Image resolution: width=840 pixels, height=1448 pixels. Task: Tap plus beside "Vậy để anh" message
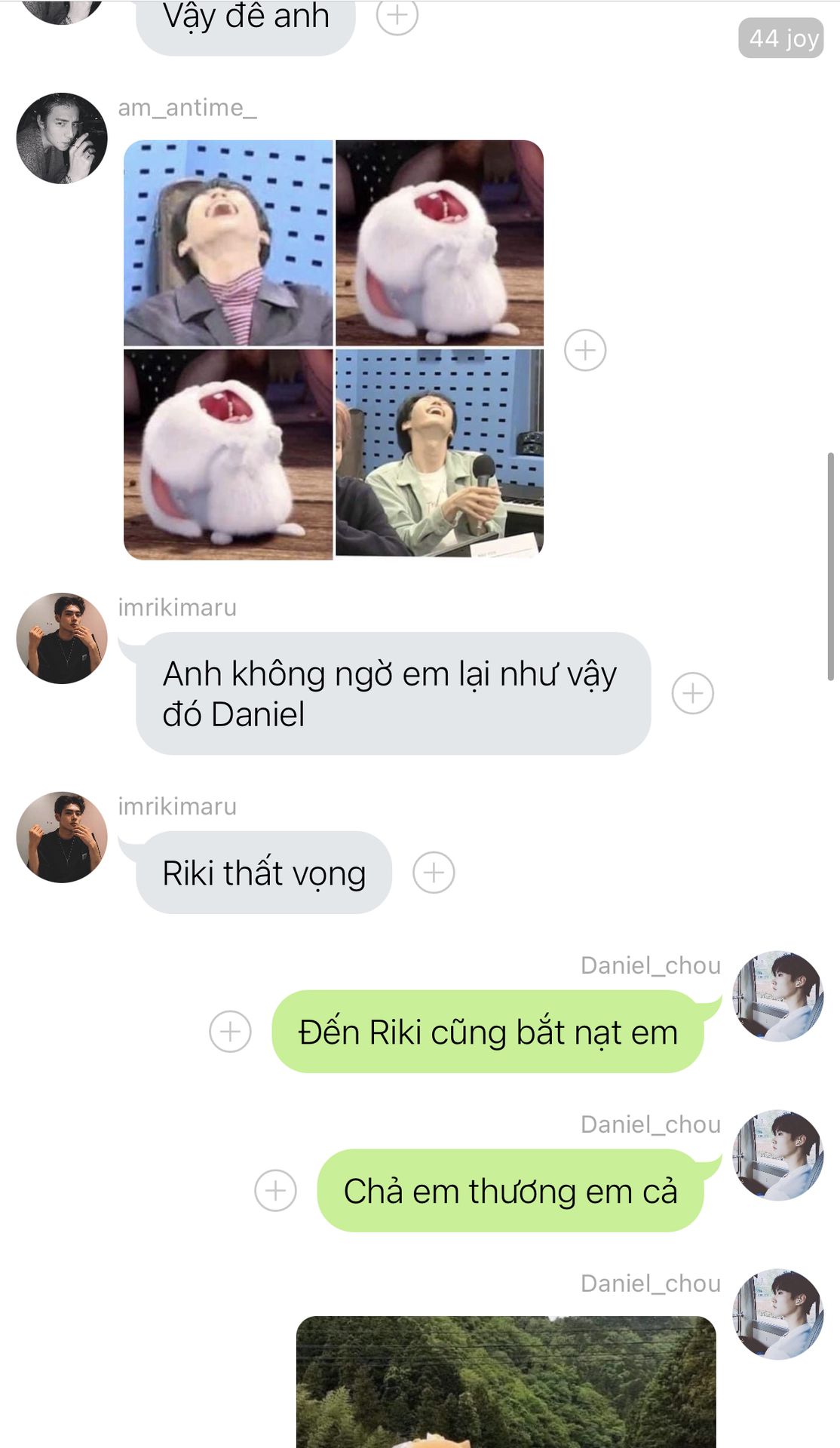point(397,15)
